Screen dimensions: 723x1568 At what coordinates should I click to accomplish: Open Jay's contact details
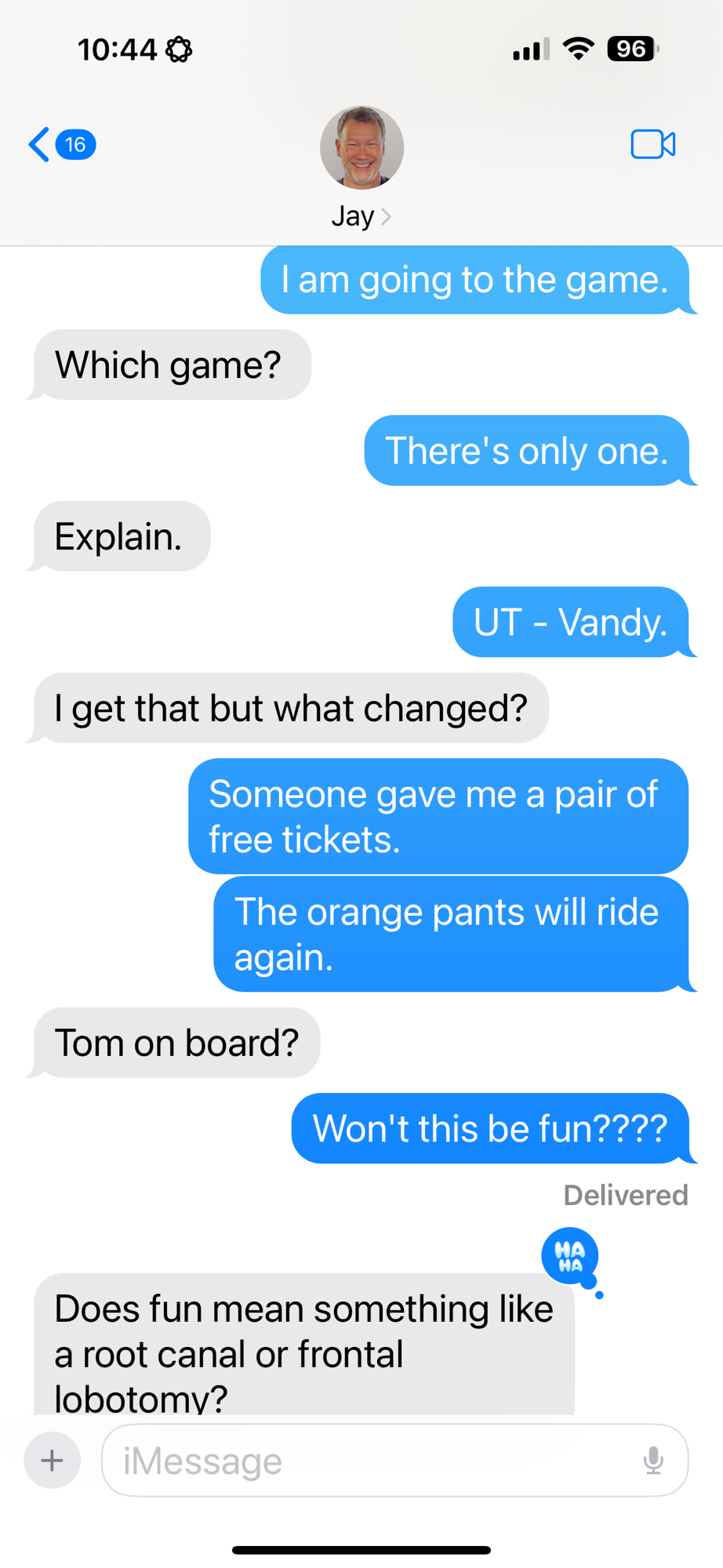point(361,165)
